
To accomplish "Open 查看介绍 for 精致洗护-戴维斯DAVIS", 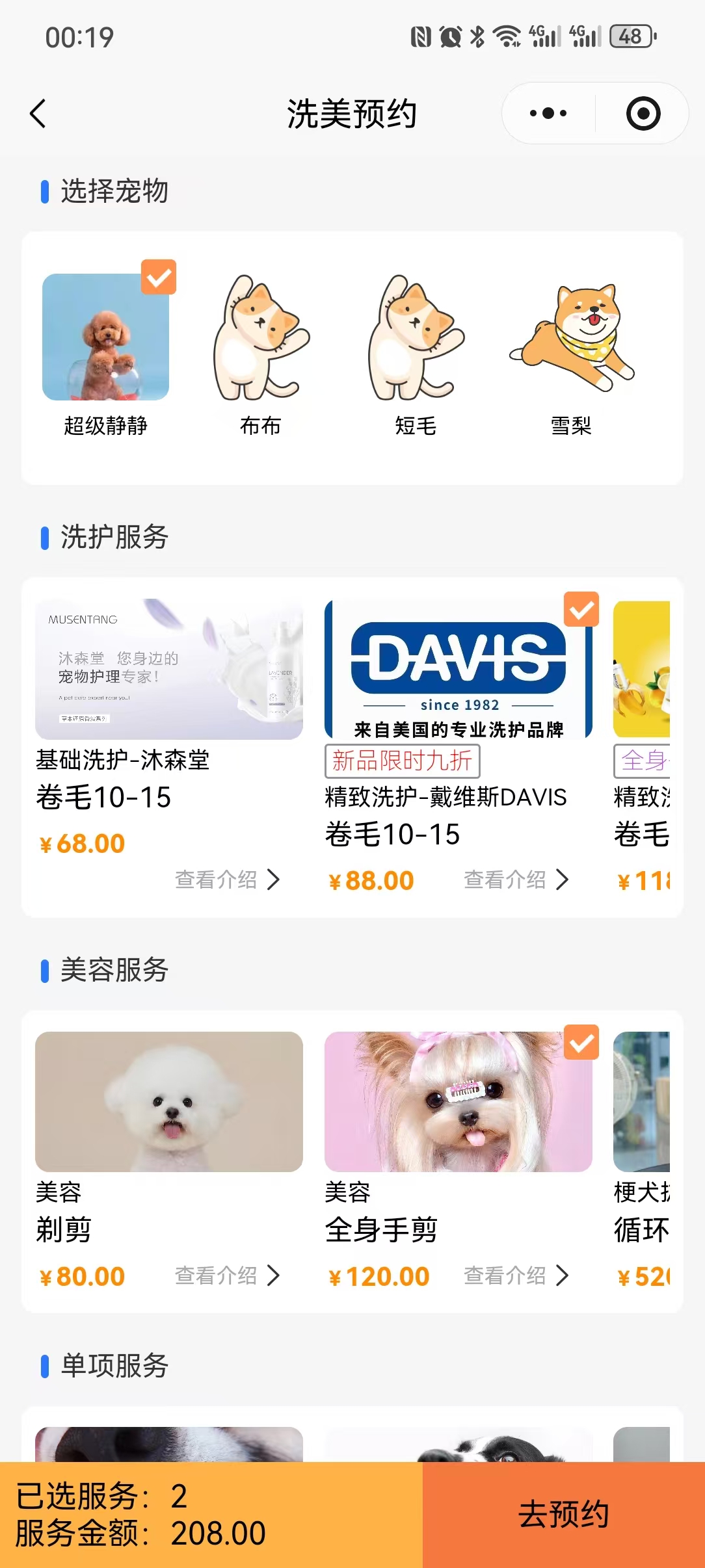I will point(516,880).
